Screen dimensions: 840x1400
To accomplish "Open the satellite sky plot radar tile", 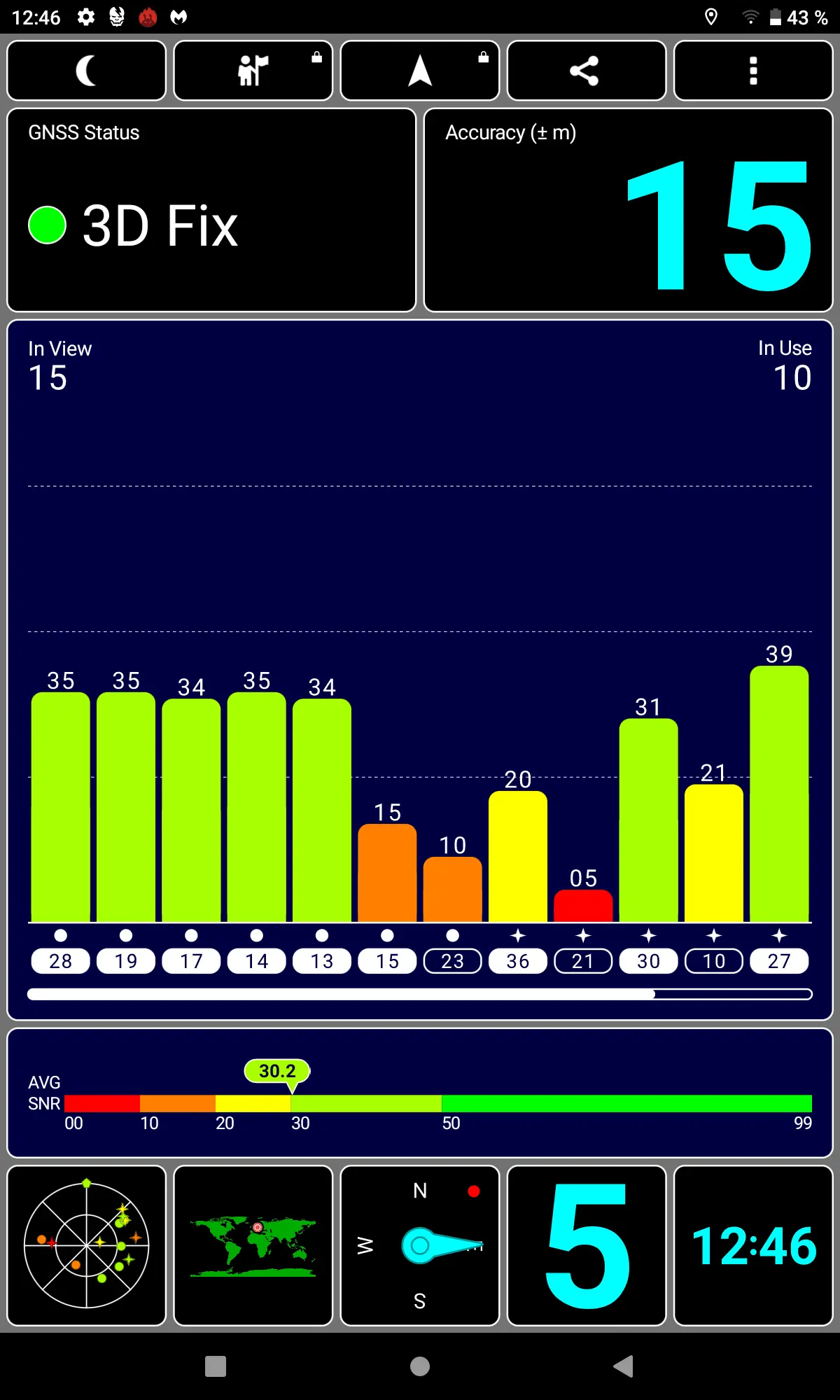I will (x=86, y=1245).
